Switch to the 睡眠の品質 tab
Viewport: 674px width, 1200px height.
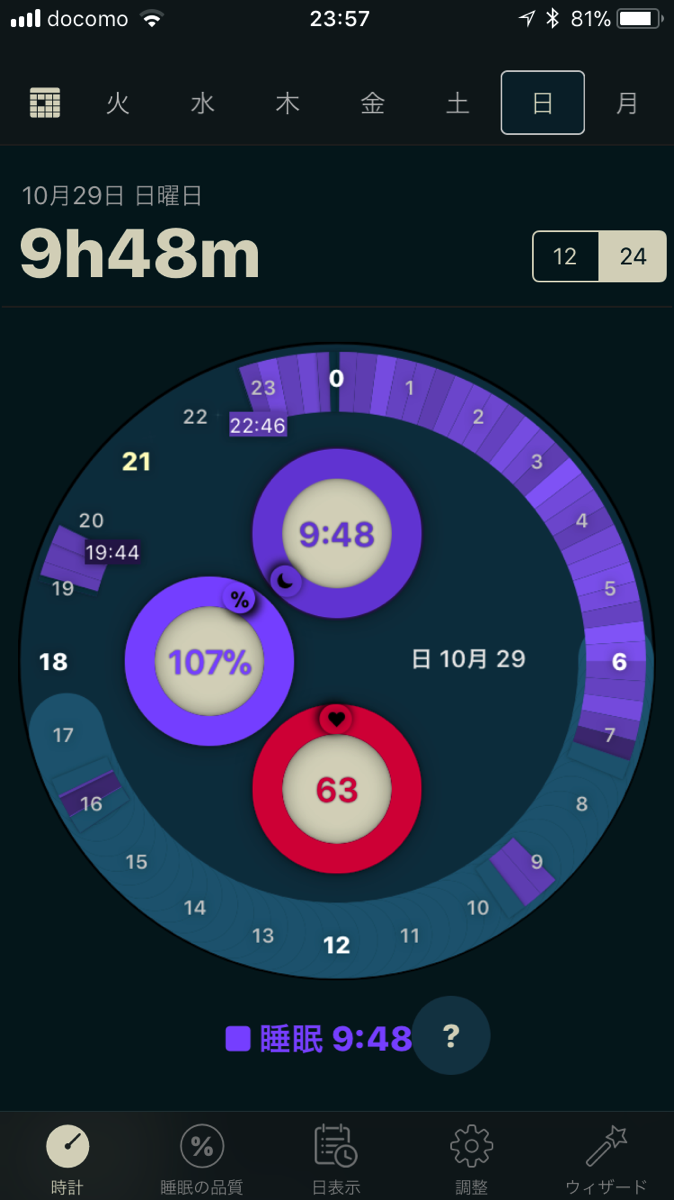(x=202, y=1158)
